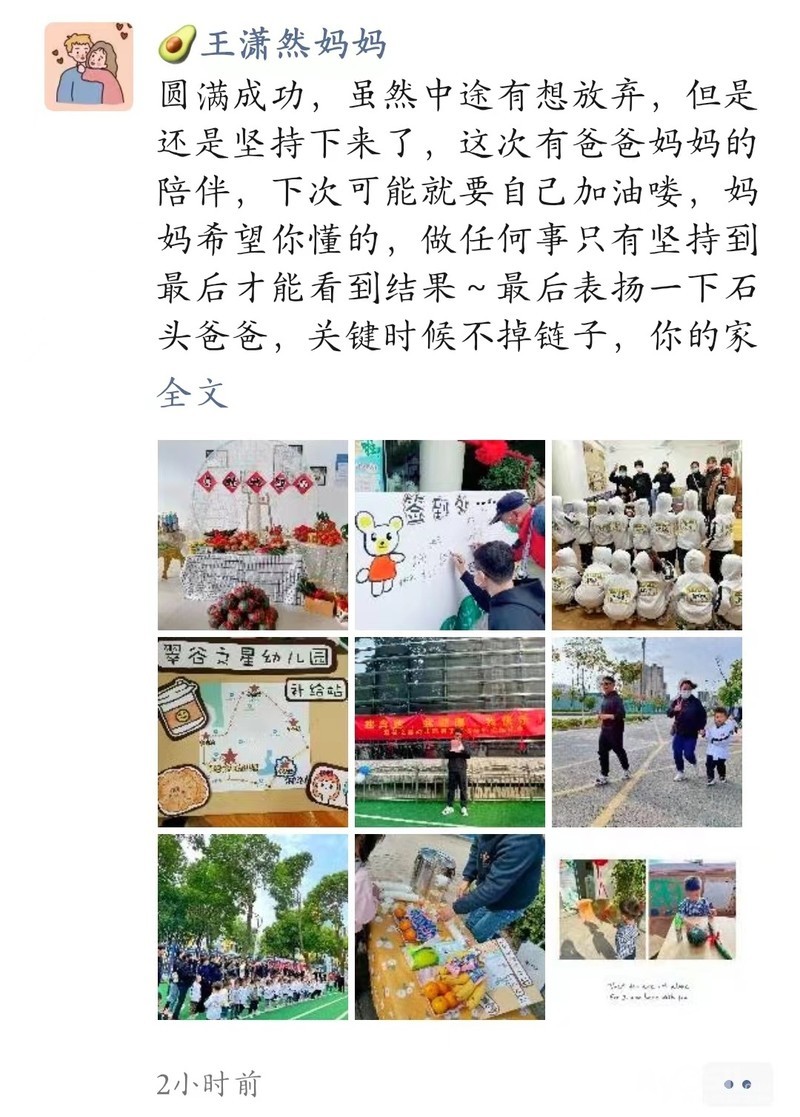Image resolution: width=800 pixels, height=1117 pixels.
Task: View the 翠谷之星幼儿园 route map photo
Action: [x=253, y=732]
